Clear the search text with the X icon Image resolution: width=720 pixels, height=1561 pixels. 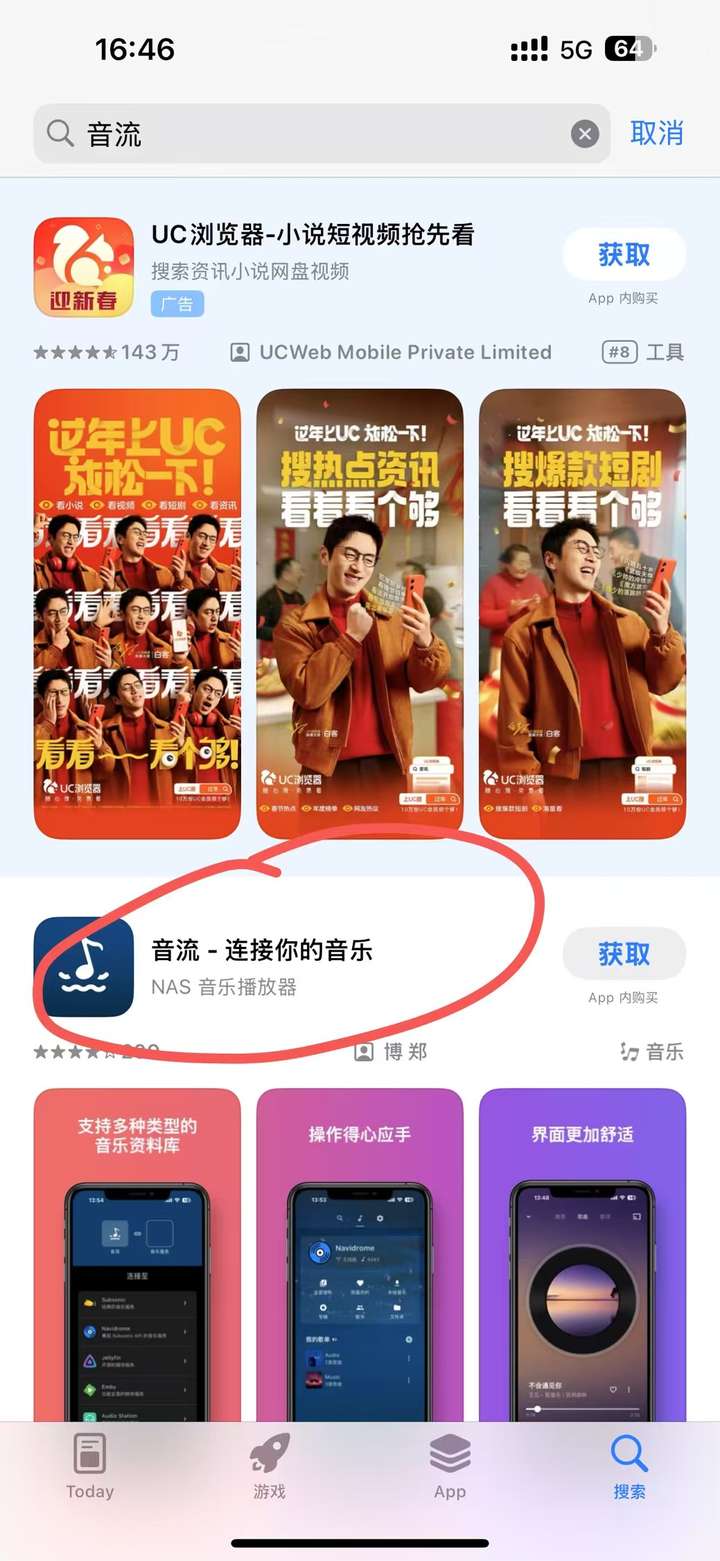pyautogui.click(x=585, y=134)
